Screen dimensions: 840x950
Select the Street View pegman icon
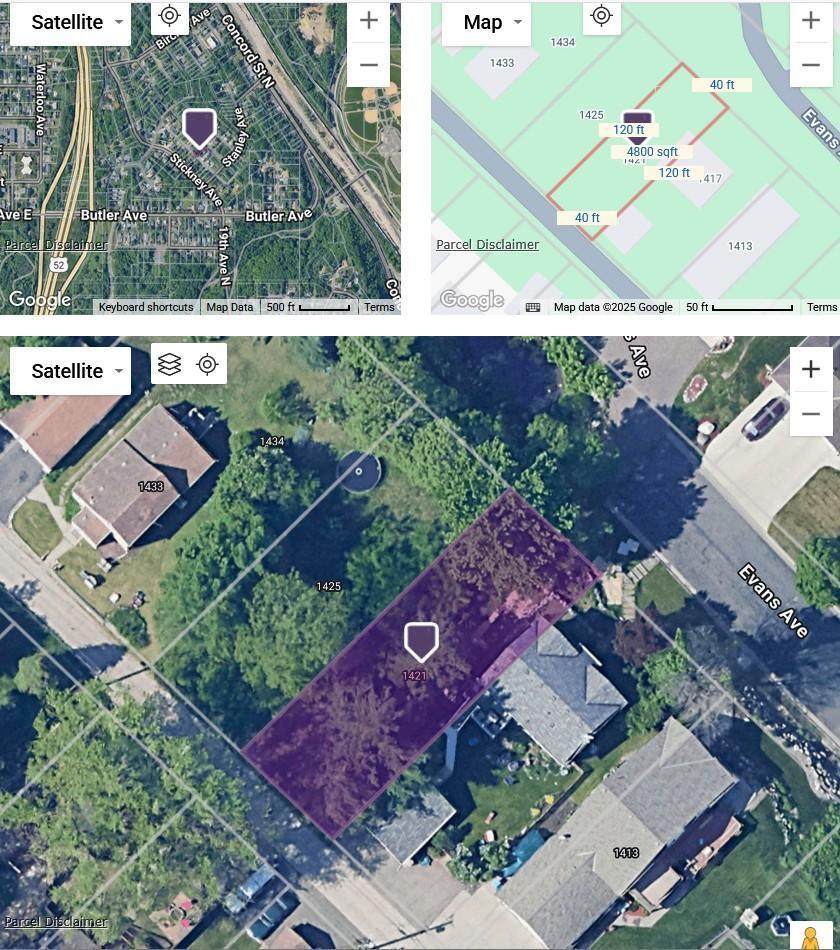(x=810, y=937)
